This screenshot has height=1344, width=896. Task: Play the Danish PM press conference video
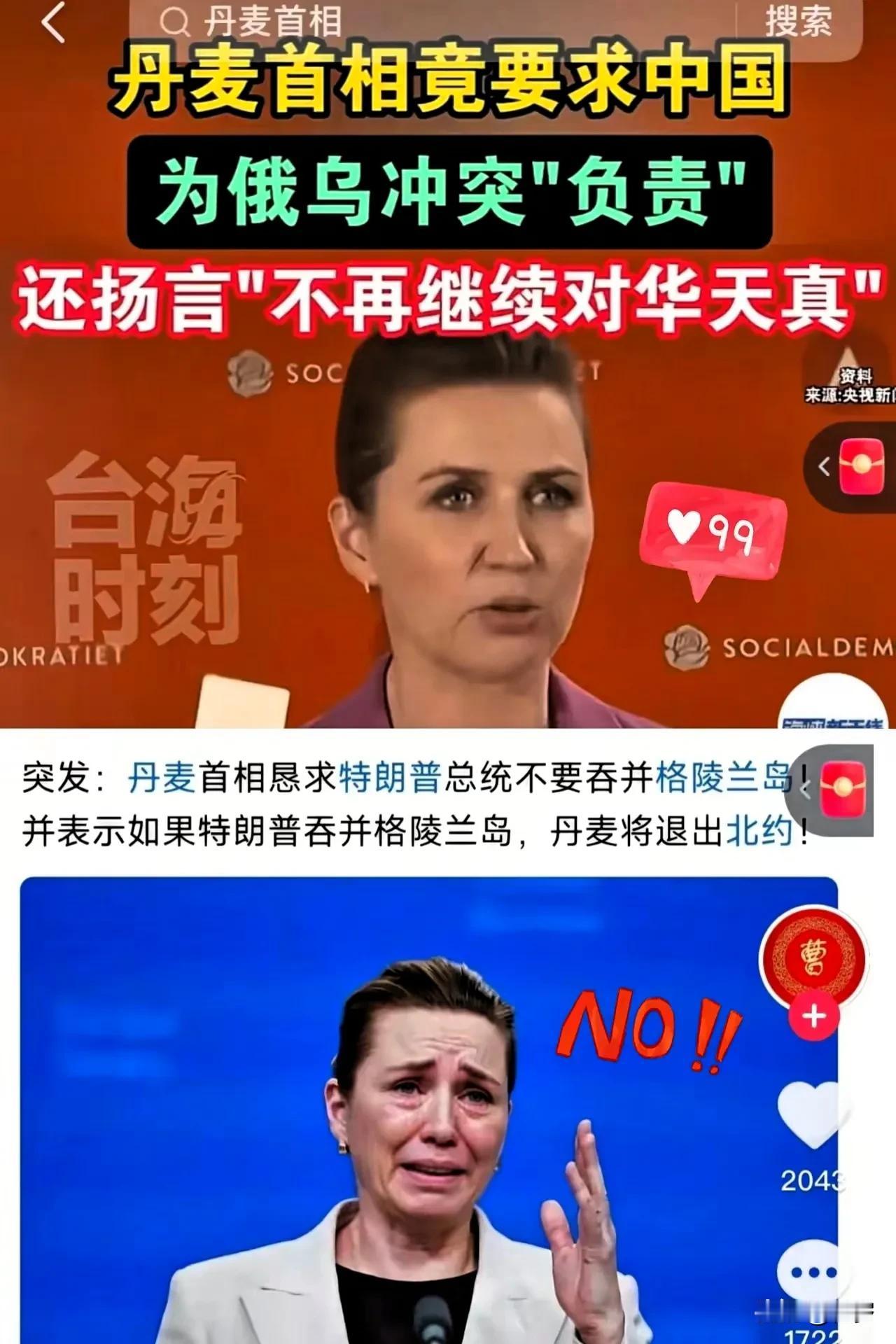[448, 532]
